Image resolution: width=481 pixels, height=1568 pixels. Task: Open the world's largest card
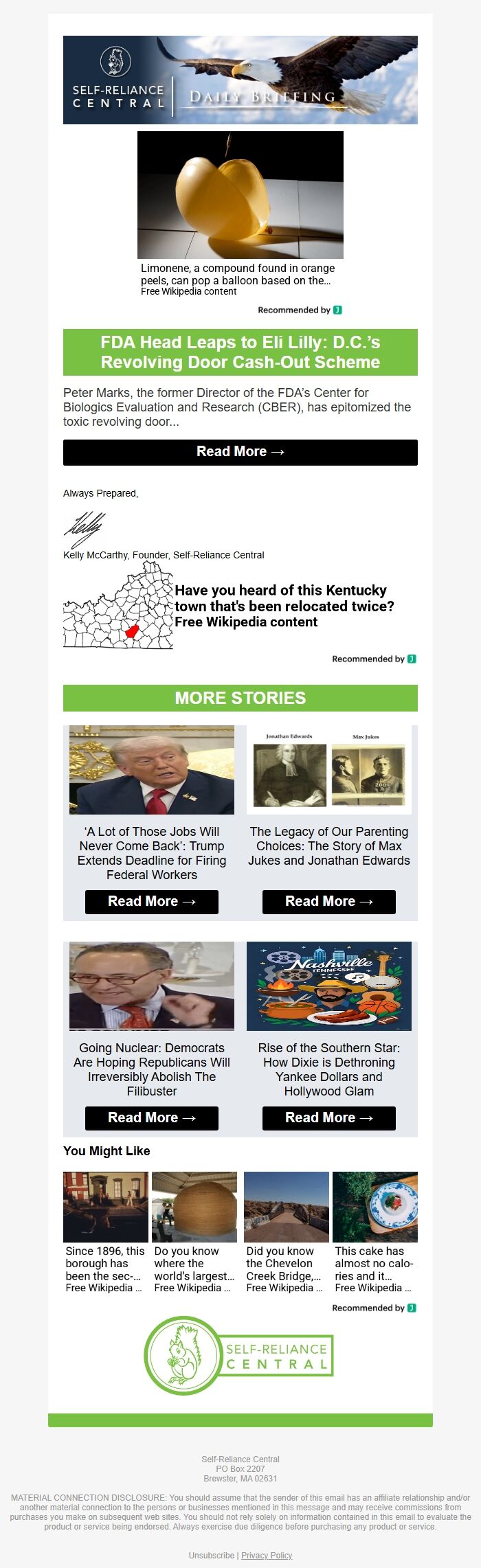[x=194, y=1233]
